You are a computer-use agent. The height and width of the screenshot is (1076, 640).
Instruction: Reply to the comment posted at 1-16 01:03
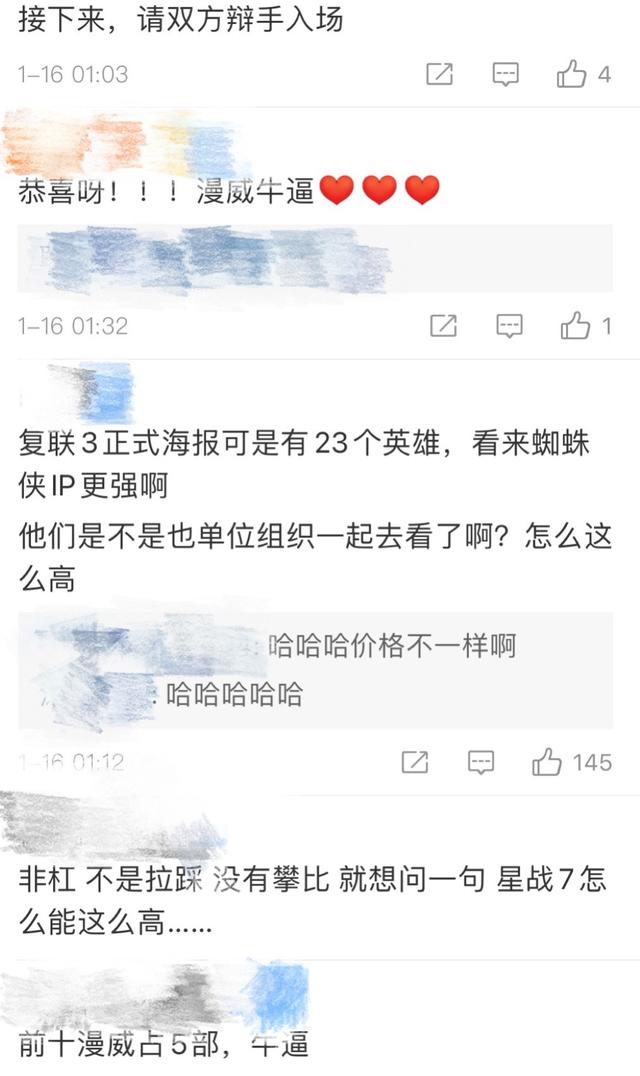pos(506,74)
